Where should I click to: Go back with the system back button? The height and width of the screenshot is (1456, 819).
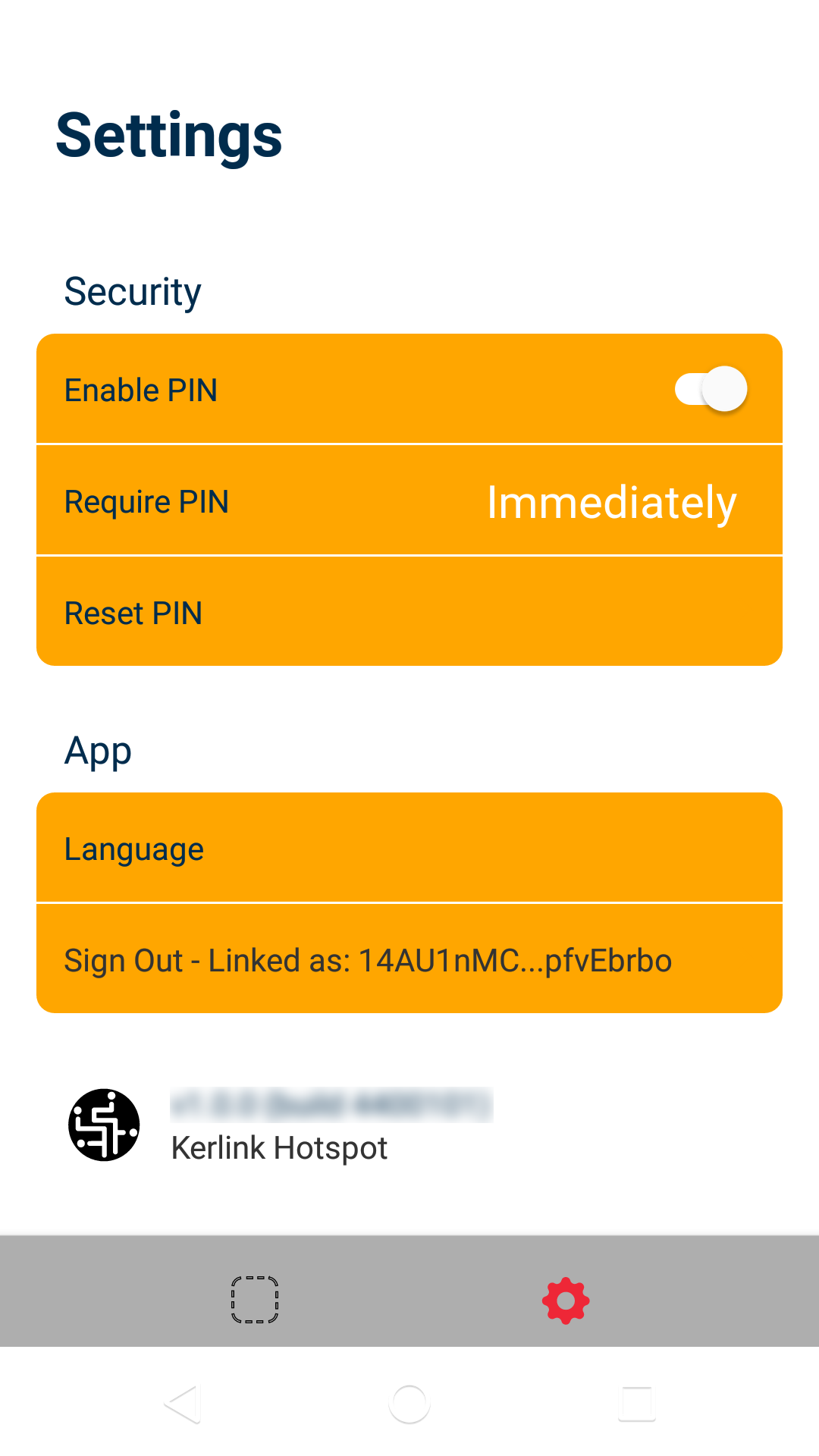pos(182,1404)
